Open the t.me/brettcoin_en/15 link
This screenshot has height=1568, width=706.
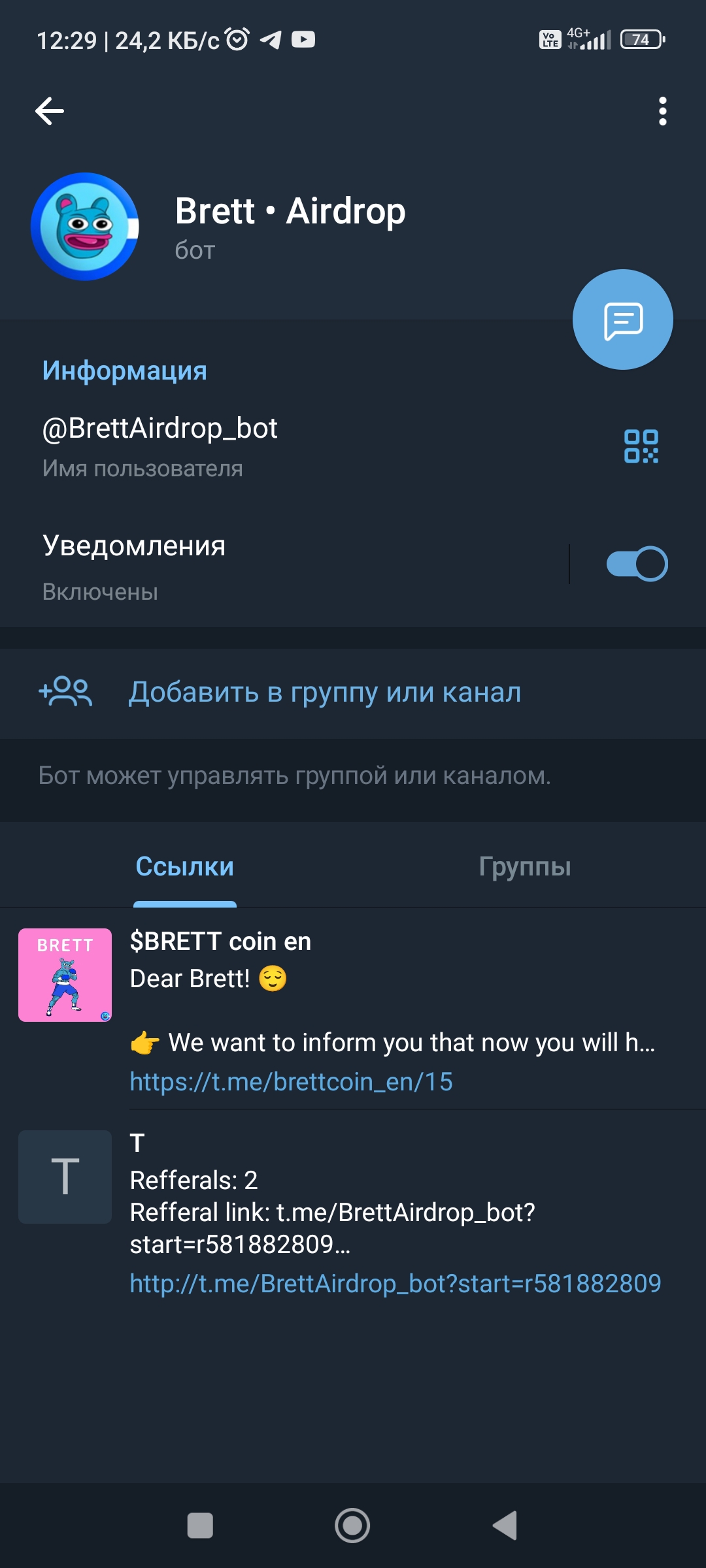(291, 1082)
